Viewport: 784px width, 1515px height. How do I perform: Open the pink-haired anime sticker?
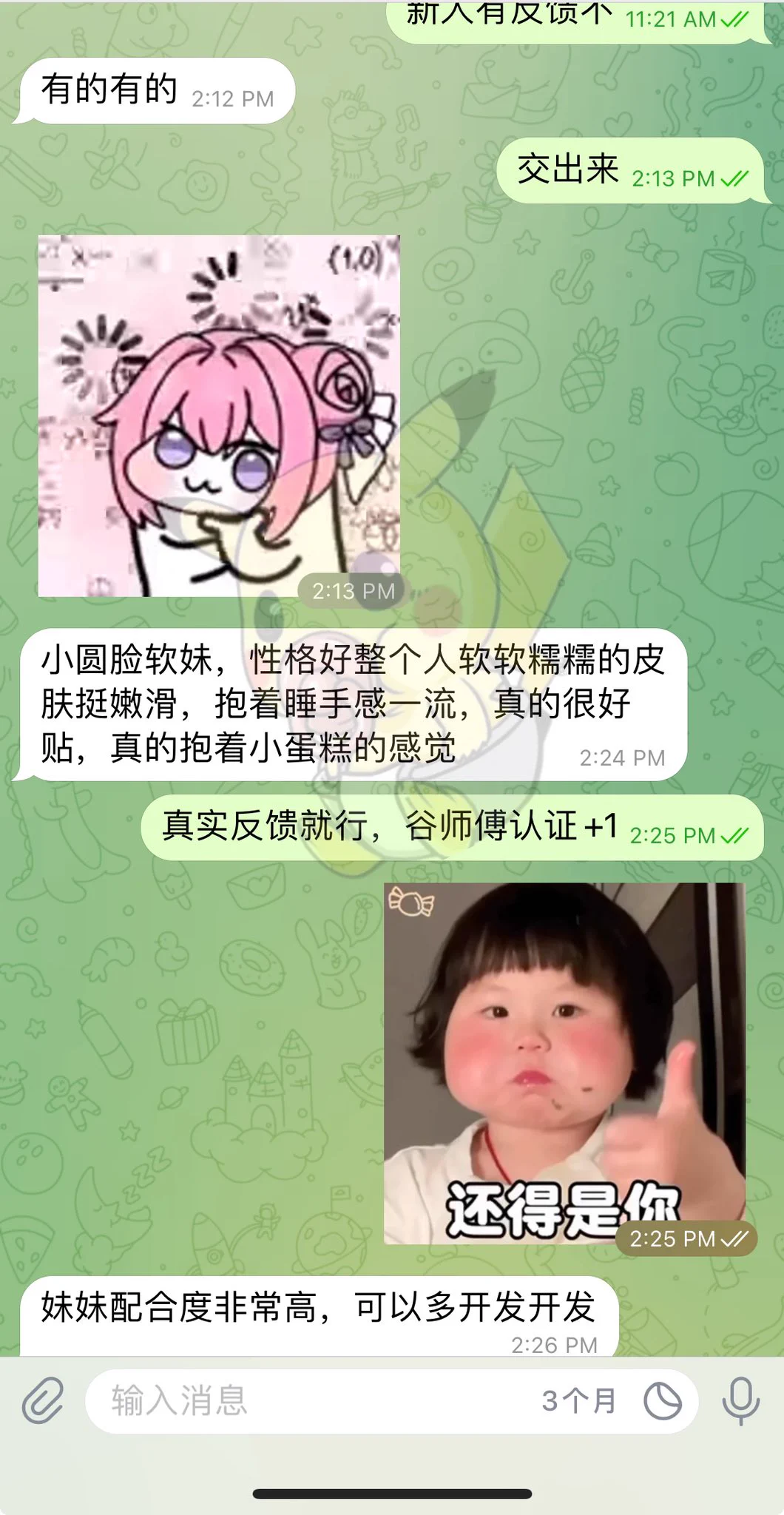[219, 416]
